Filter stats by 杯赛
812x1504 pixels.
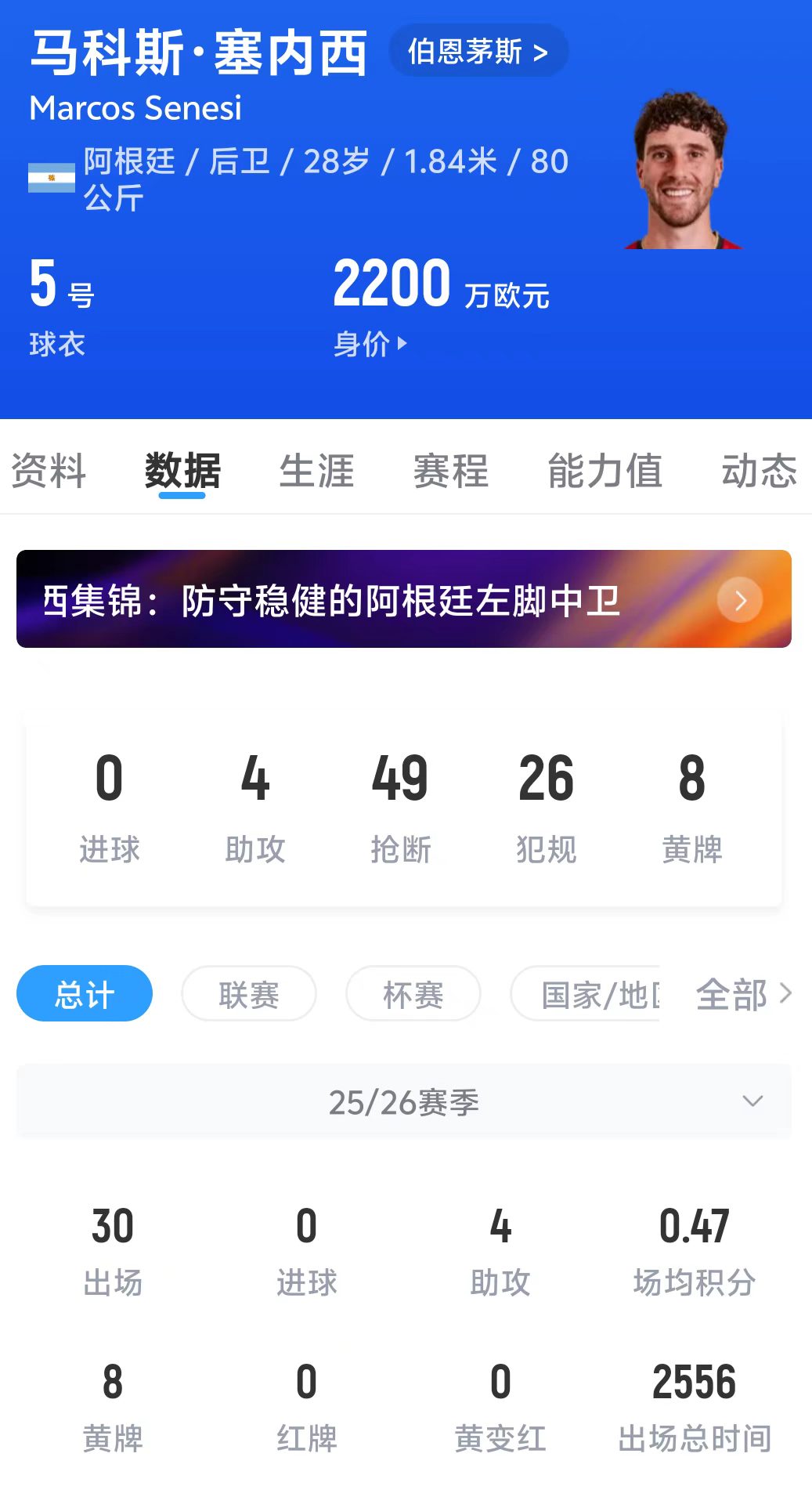[413, 994]
